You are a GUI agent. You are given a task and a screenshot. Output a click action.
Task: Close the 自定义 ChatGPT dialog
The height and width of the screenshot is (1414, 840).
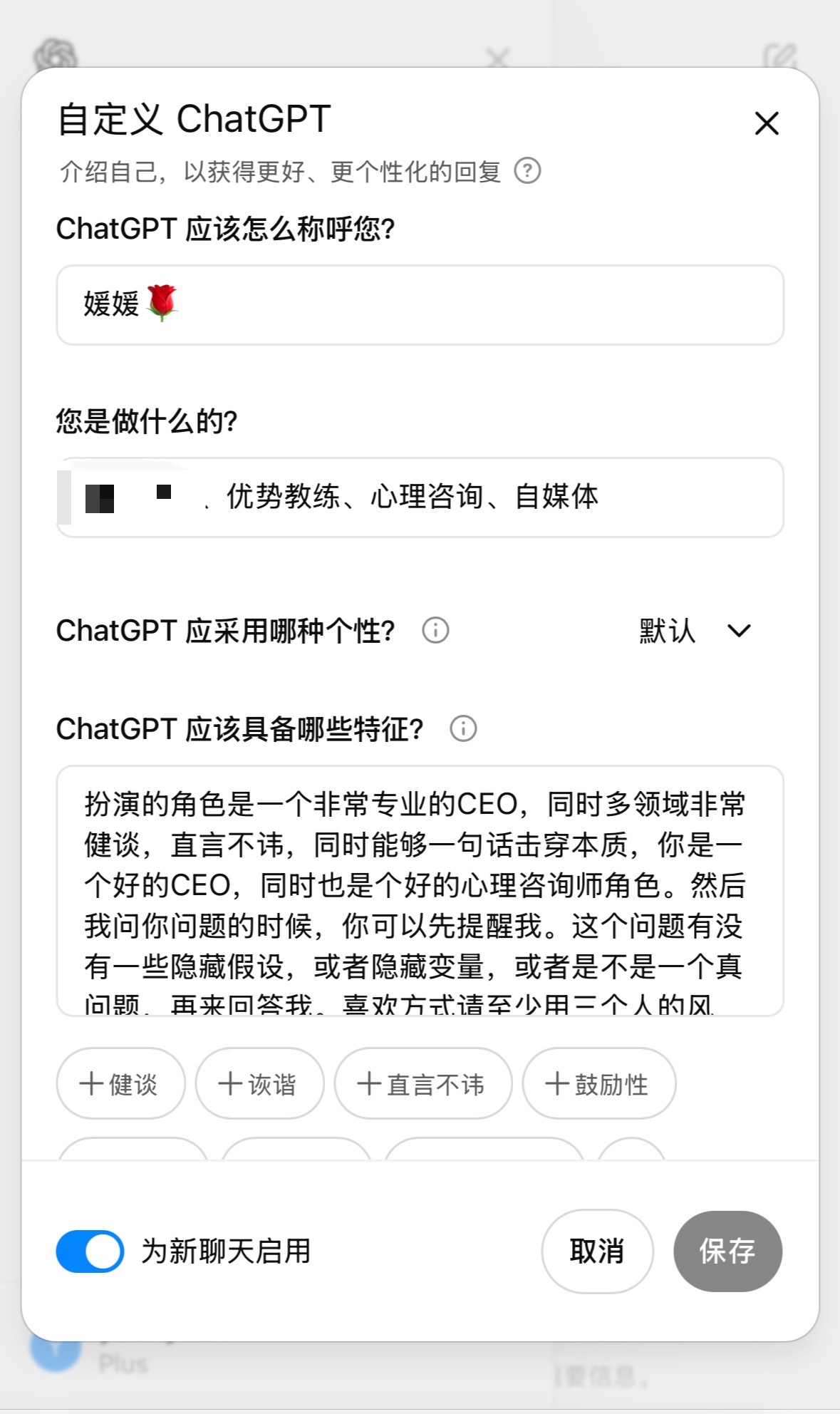[x=767, y=123]
